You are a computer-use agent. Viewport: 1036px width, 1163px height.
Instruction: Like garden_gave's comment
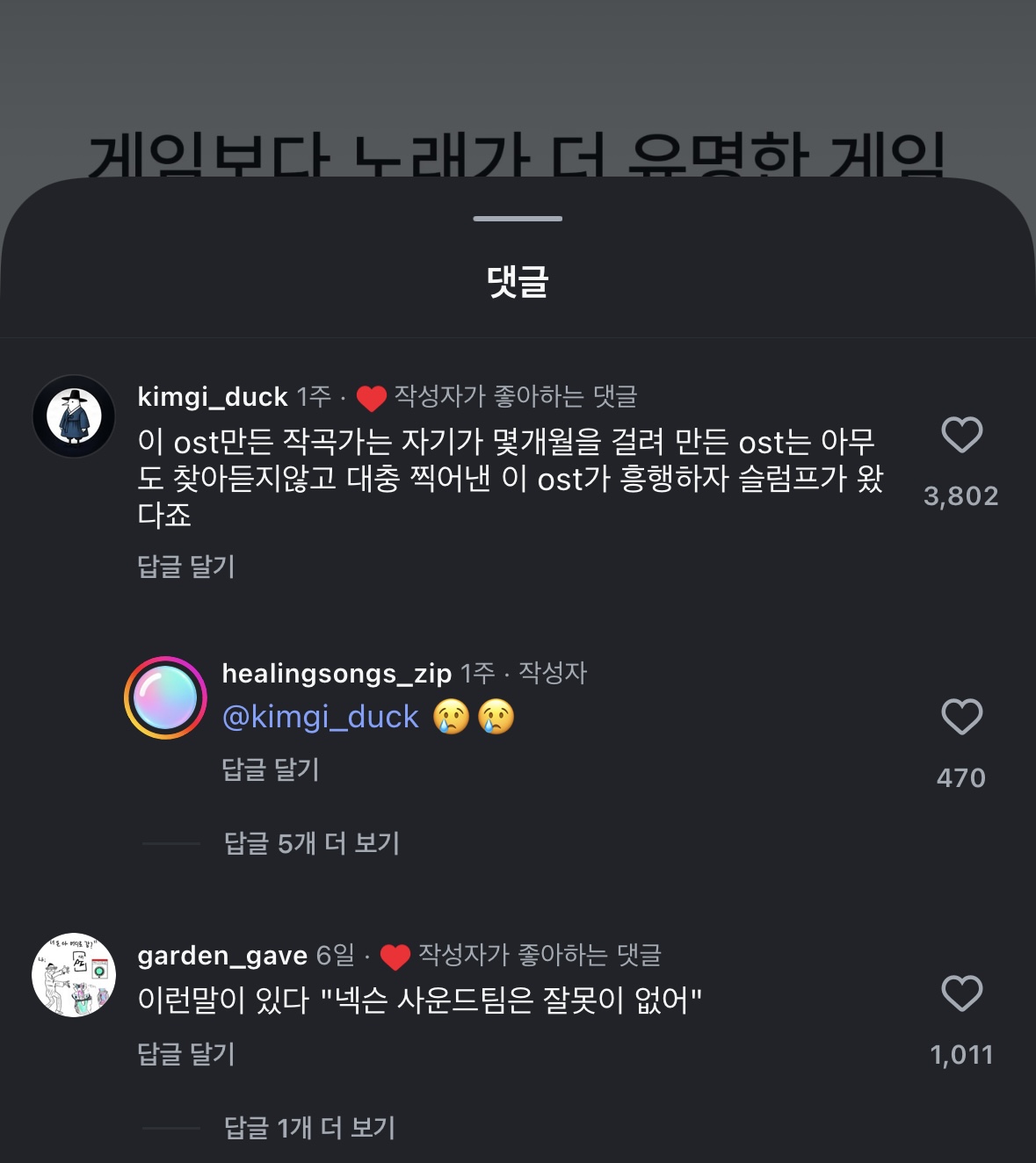tap(961, 993)
